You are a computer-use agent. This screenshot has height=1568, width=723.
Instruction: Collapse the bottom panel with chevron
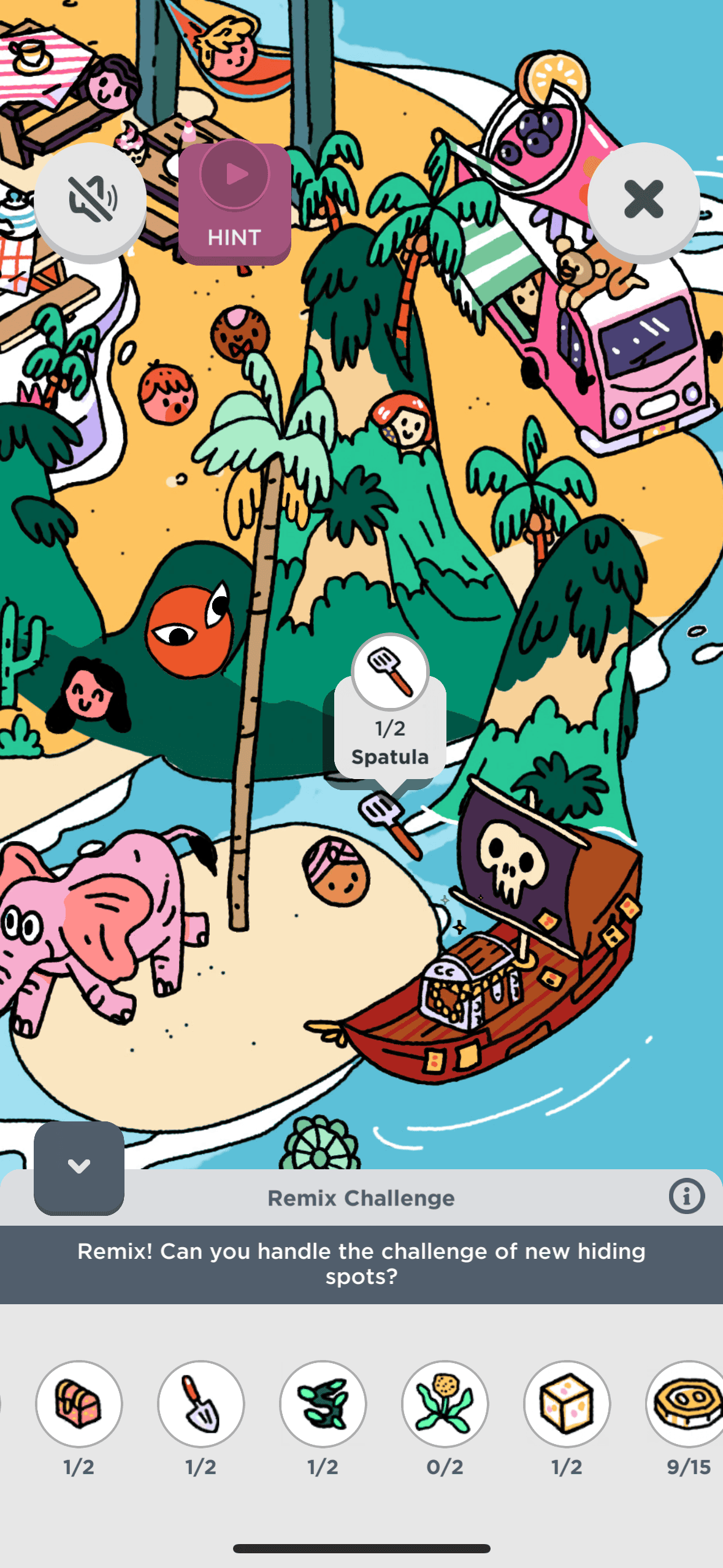tap(79, 1166)
